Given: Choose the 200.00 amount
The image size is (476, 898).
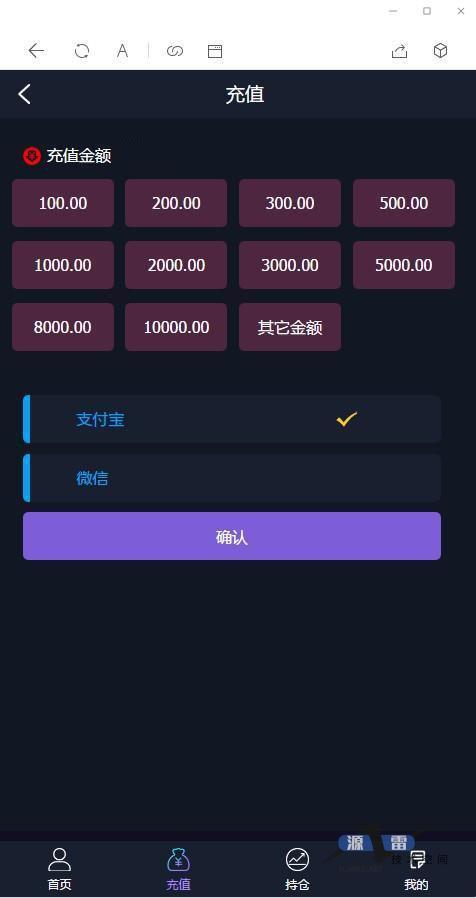Looking at the screenshot, I should 176,203.
